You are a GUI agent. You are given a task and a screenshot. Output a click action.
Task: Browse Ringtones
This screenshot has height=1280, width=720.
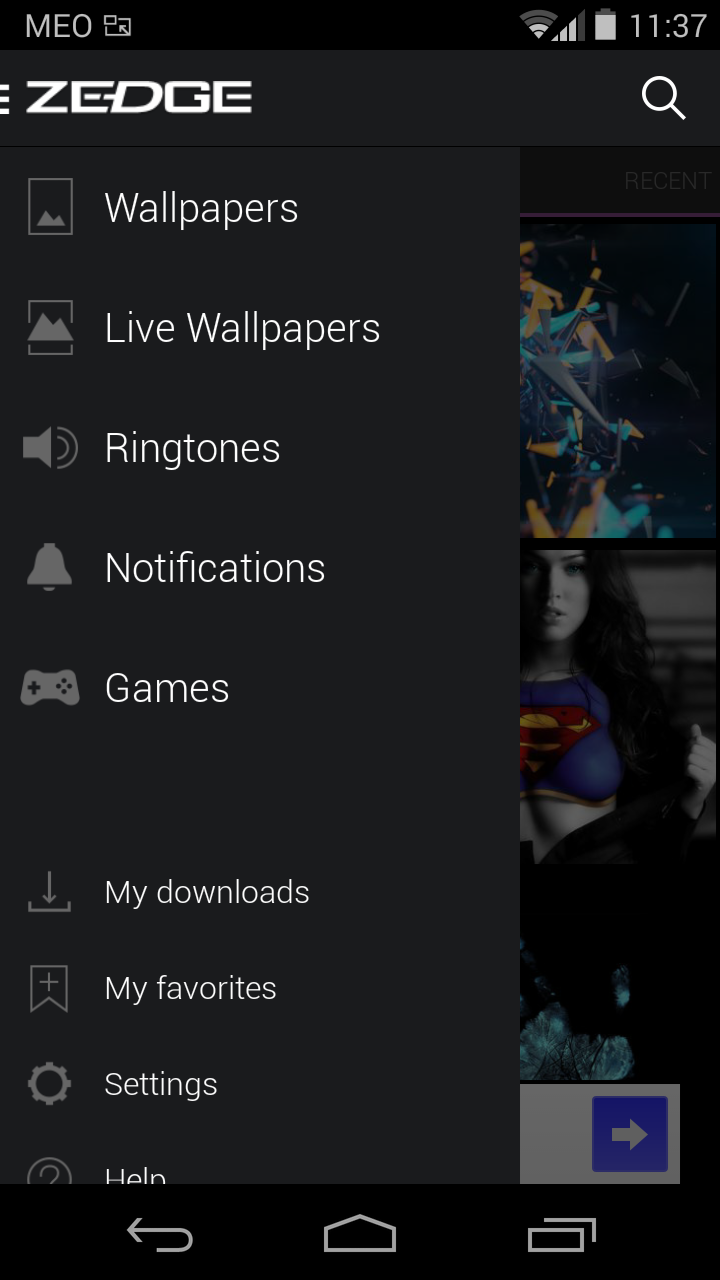(x=192, y=448)
